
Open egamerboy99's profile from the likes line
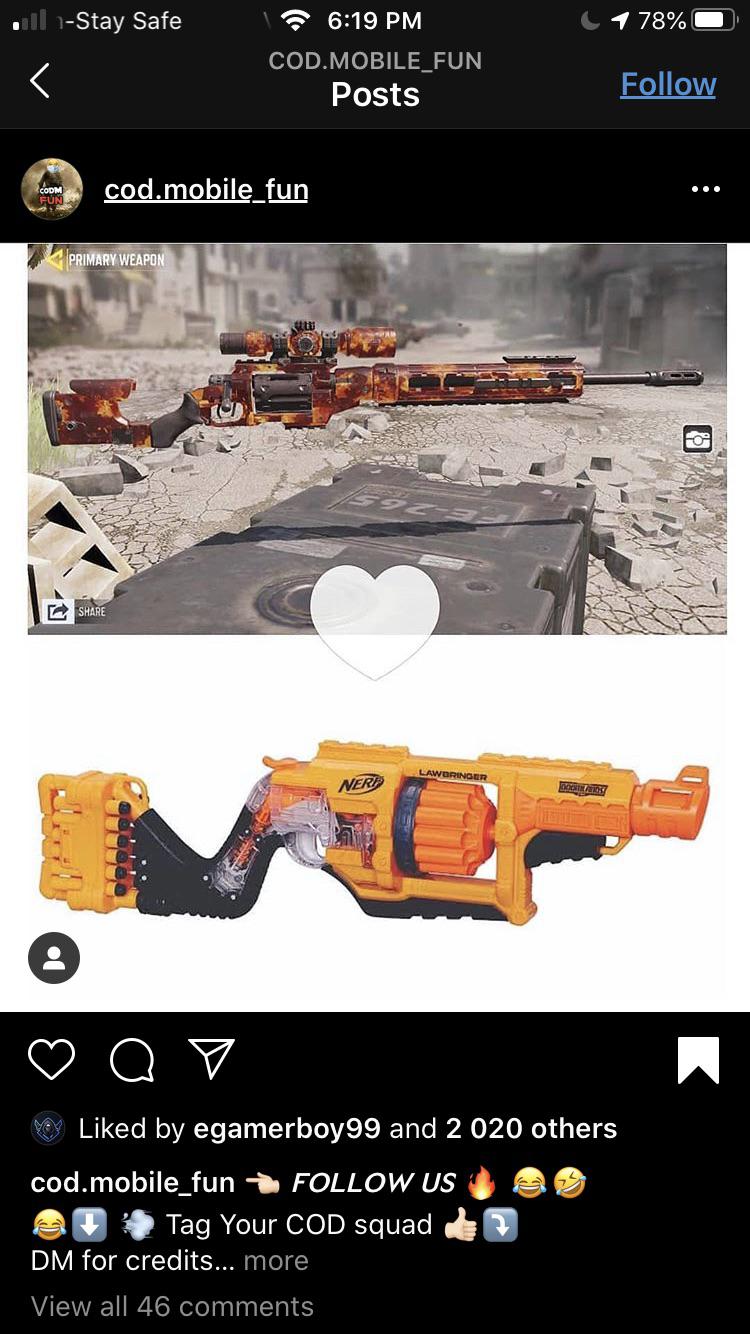(287, 1128)
